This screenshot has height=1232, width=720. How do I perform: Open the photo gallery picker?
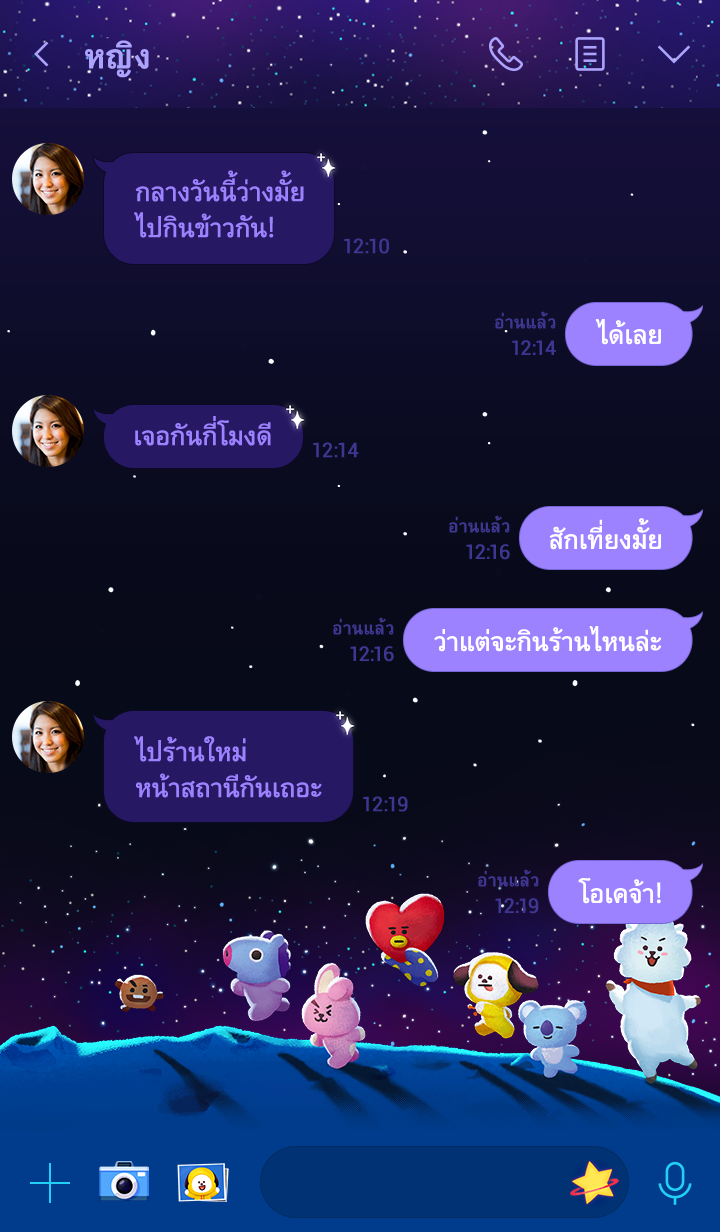pyautogui.click(x=202, y=1182)
